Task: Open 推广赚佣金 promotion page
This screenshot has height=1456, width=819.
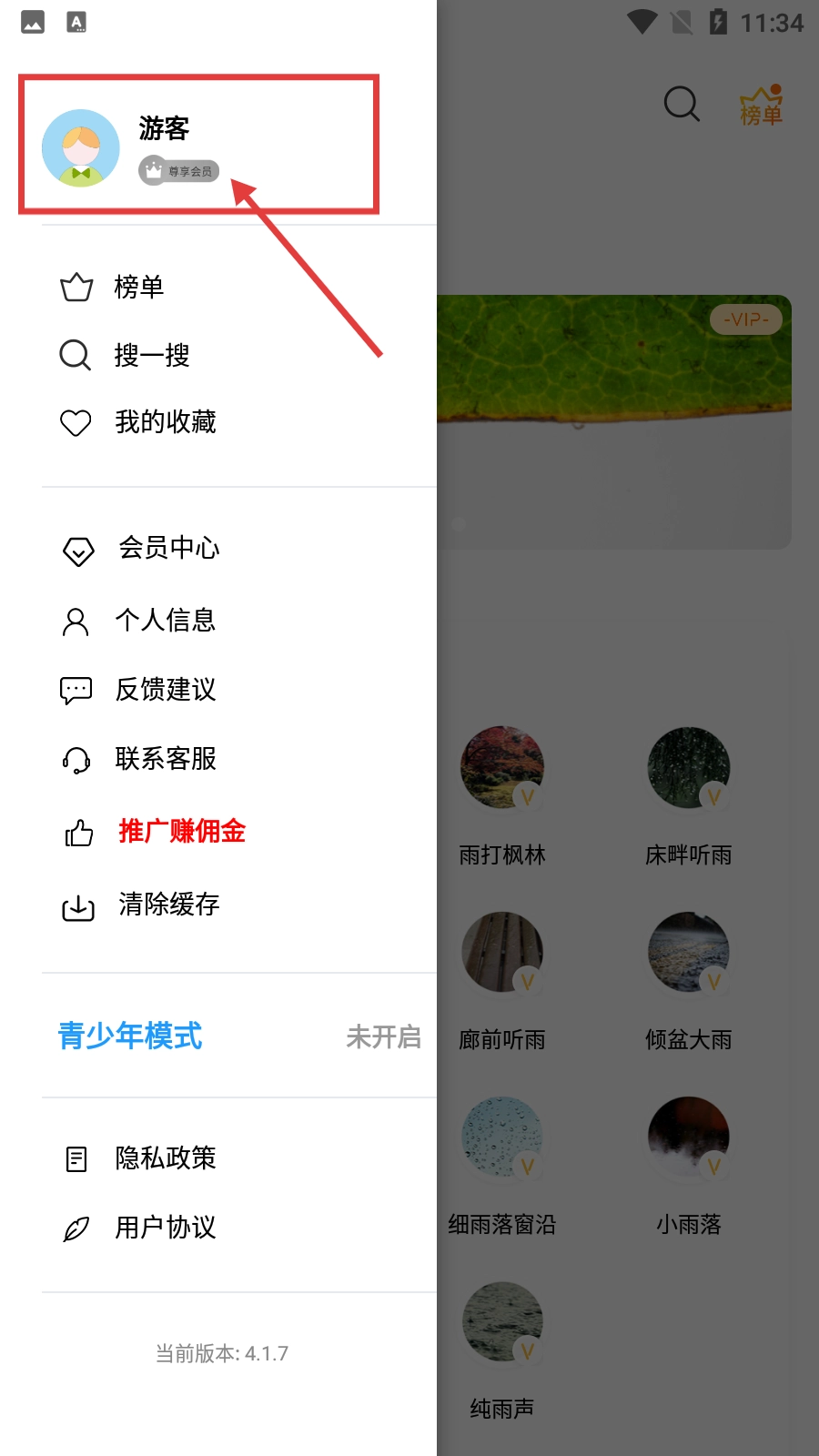Action: tap(181, 831)
